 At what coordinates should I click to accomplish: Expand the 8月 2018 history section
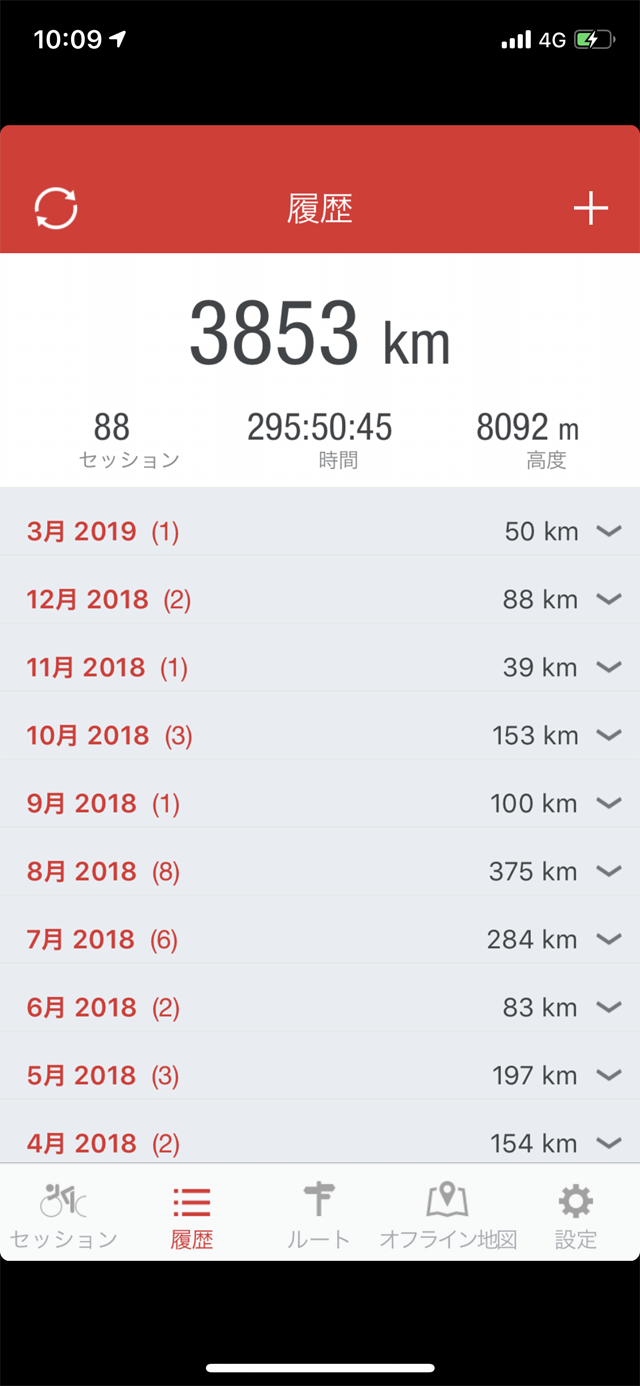click(608, 872)
